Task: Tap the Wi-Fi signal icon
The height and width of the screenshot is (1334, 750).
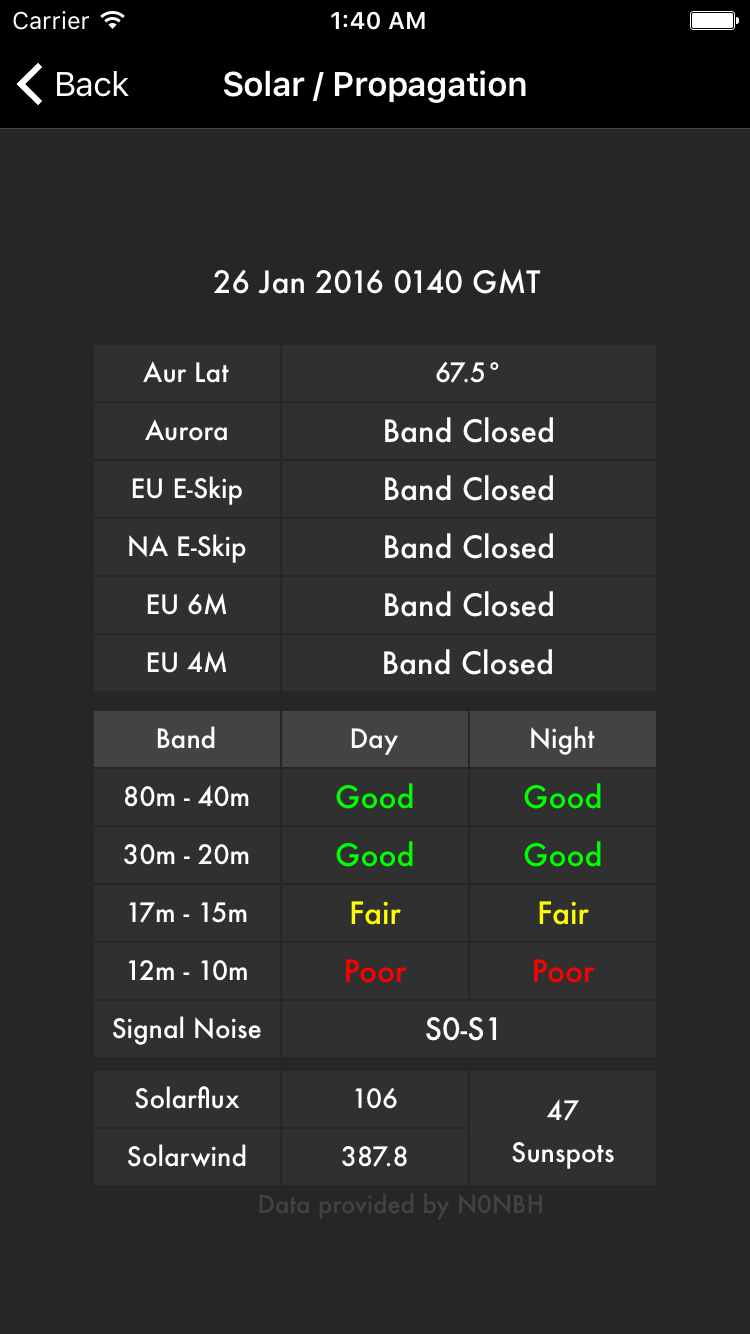Action: pos(109,18)
